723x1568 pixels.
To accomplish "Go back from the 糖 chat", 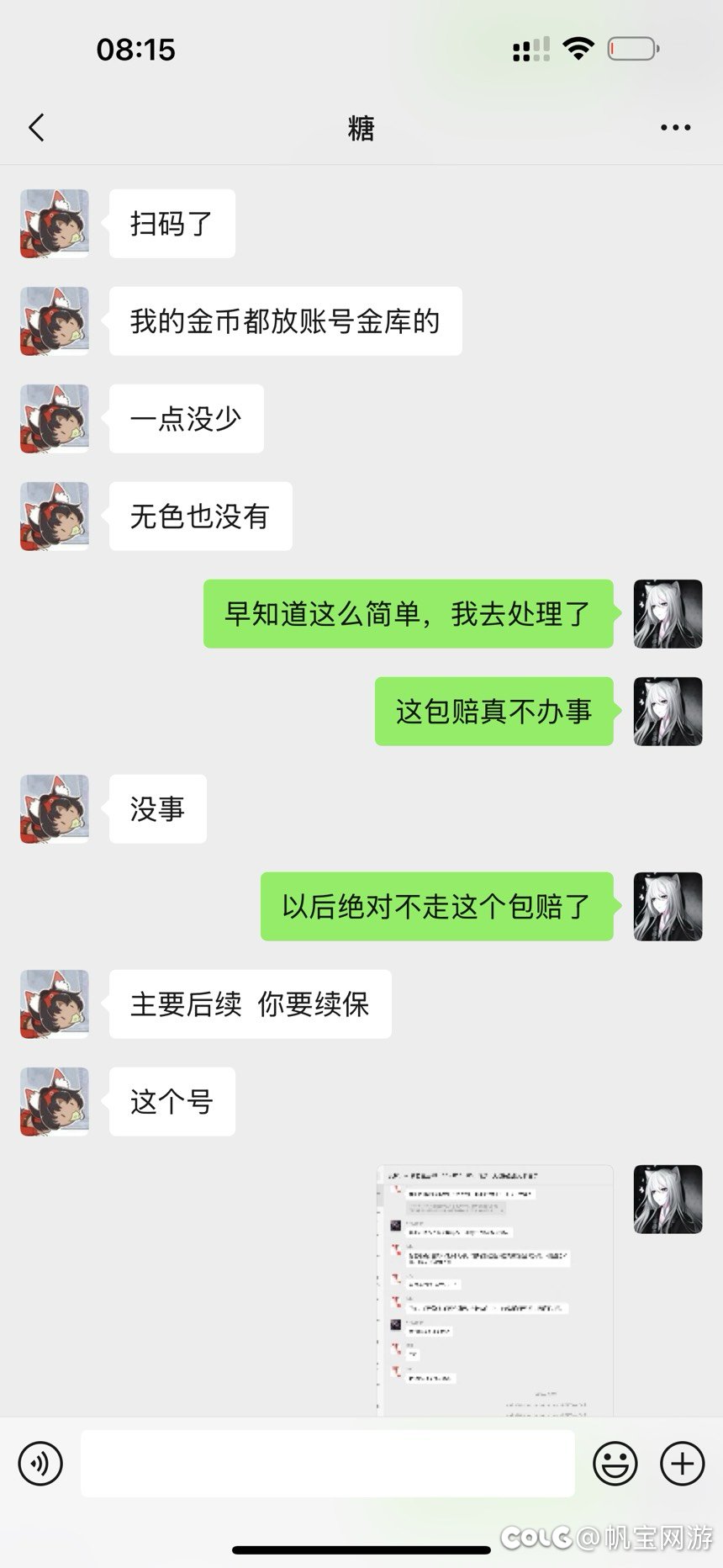I will coord(36,128).
